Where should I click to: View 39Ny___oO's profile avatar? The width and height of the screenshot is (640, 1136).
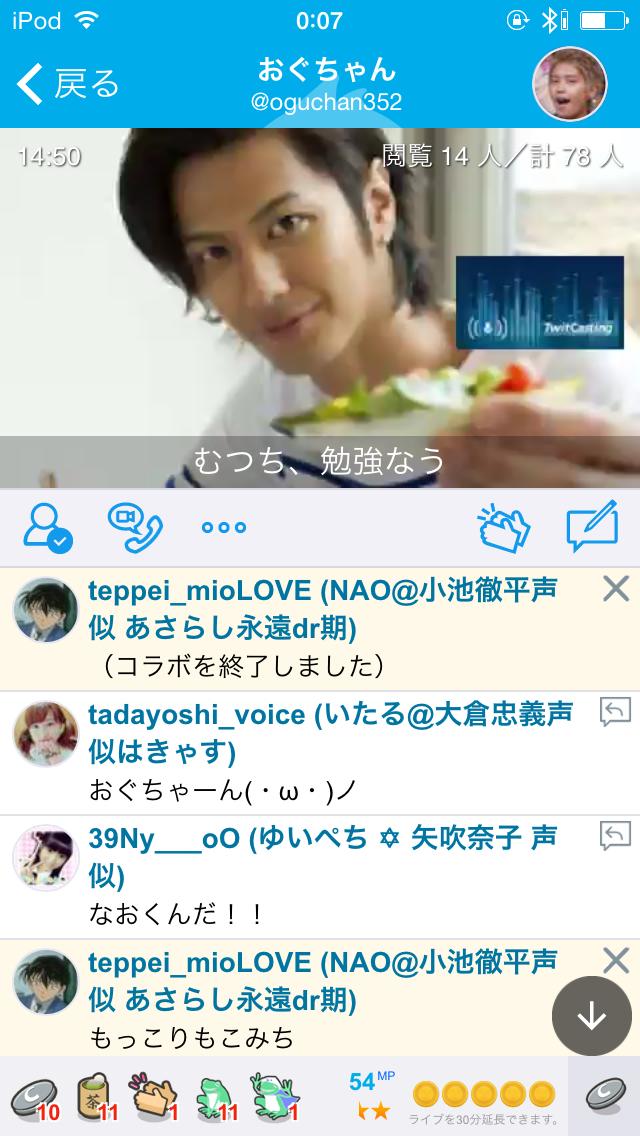coord(45,857)
